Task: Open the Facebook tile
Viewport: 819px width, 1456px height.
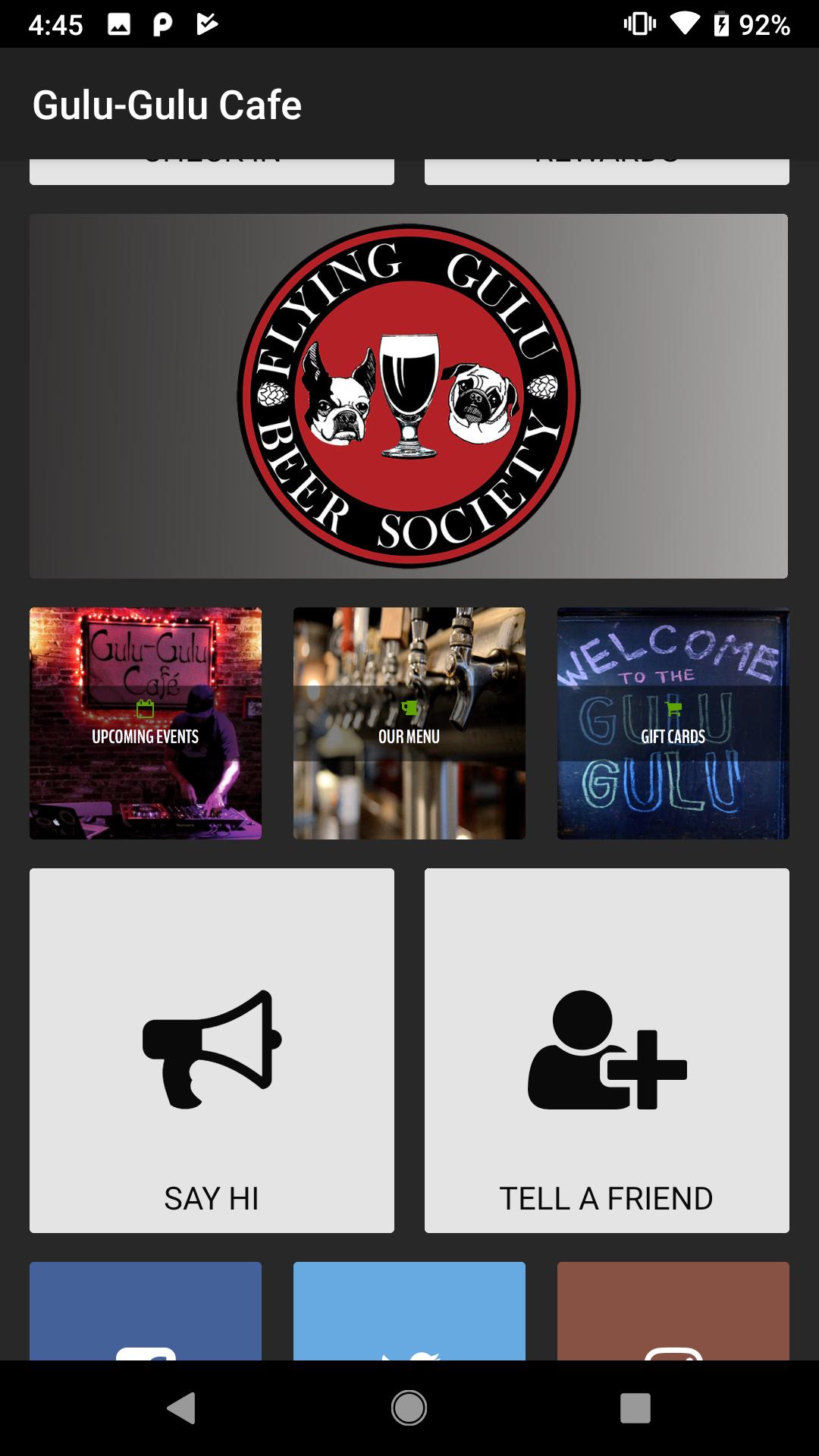Action: pyautogui.click(x=146, y=1312)
